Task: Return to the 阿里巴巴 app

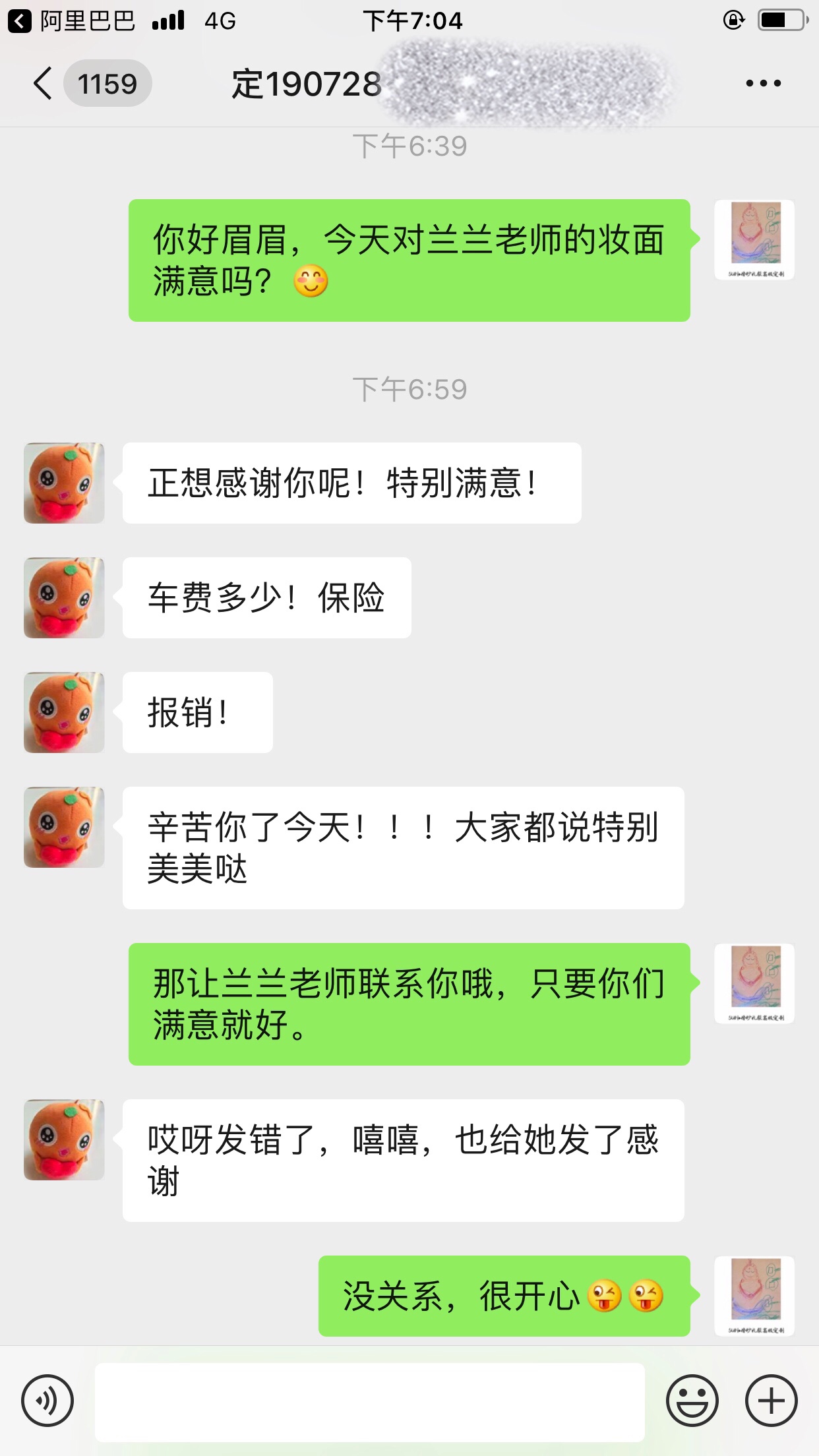Action: (x=71, y=21)
